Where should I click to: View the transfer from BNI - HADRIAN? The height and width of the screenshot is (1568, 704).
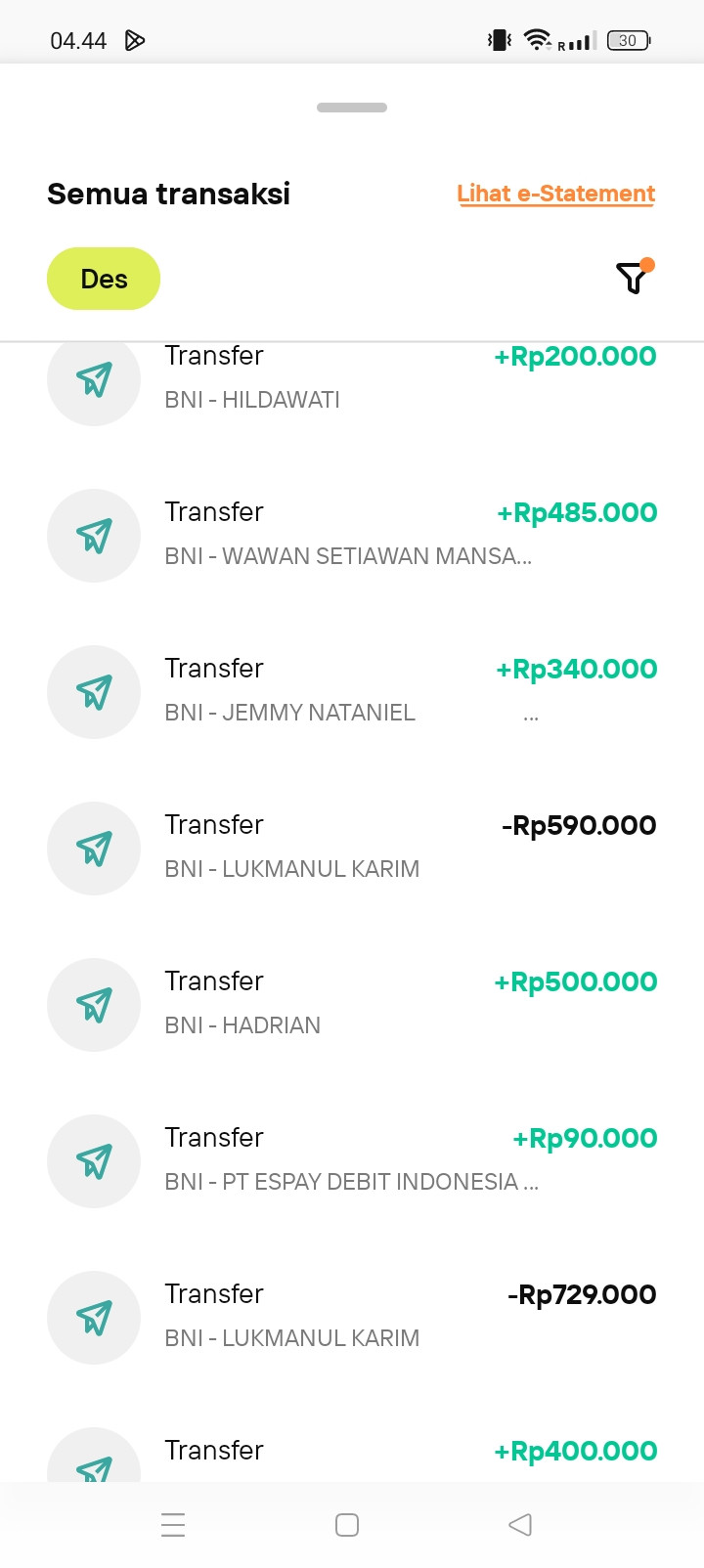pyautogui.click(x=351, y=1004)
